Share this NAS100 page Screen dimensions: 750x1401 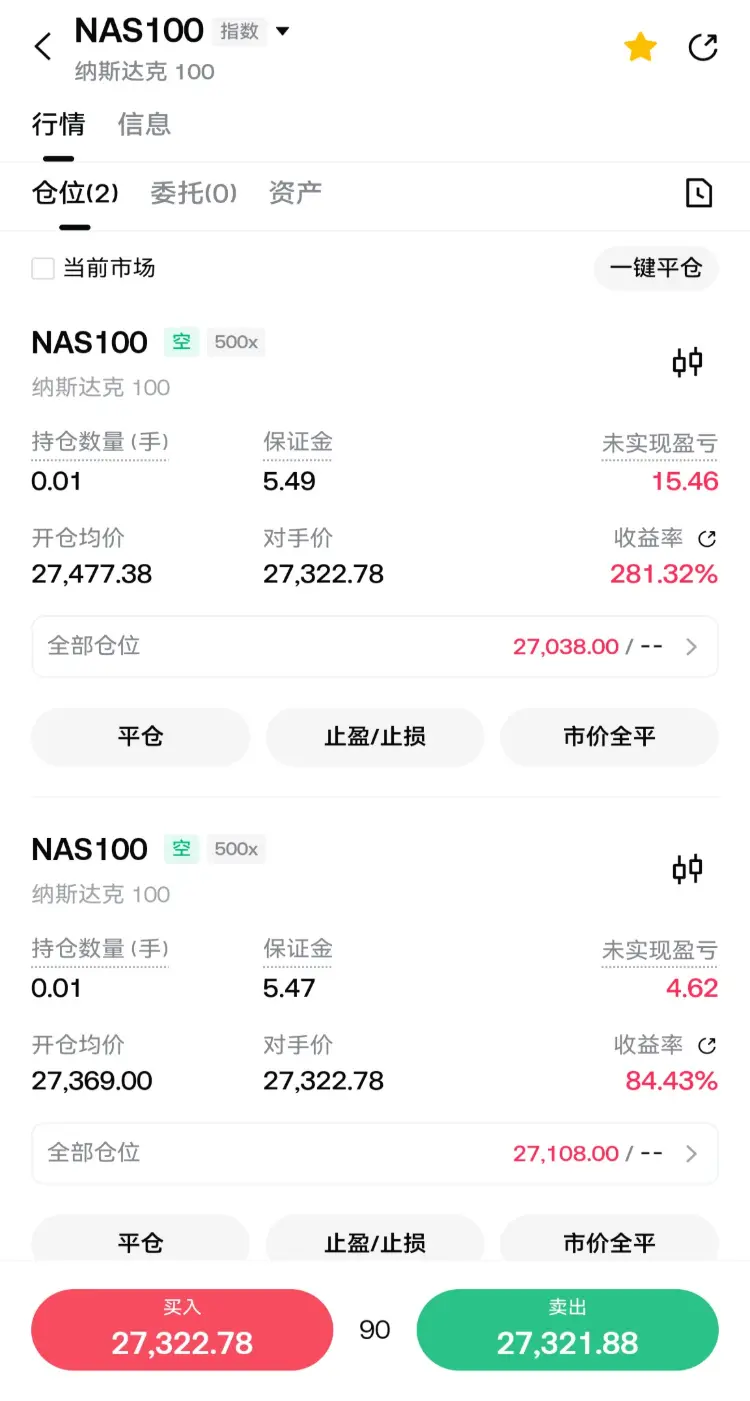(x=703, y=47)
